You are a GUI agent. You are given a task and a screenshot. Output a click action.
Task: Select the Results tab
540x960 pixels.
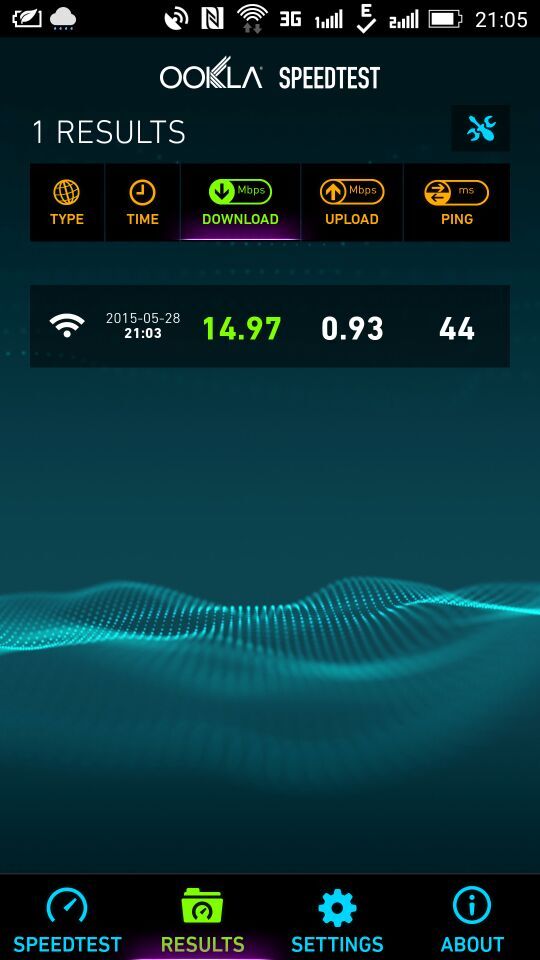pos(203,918)
